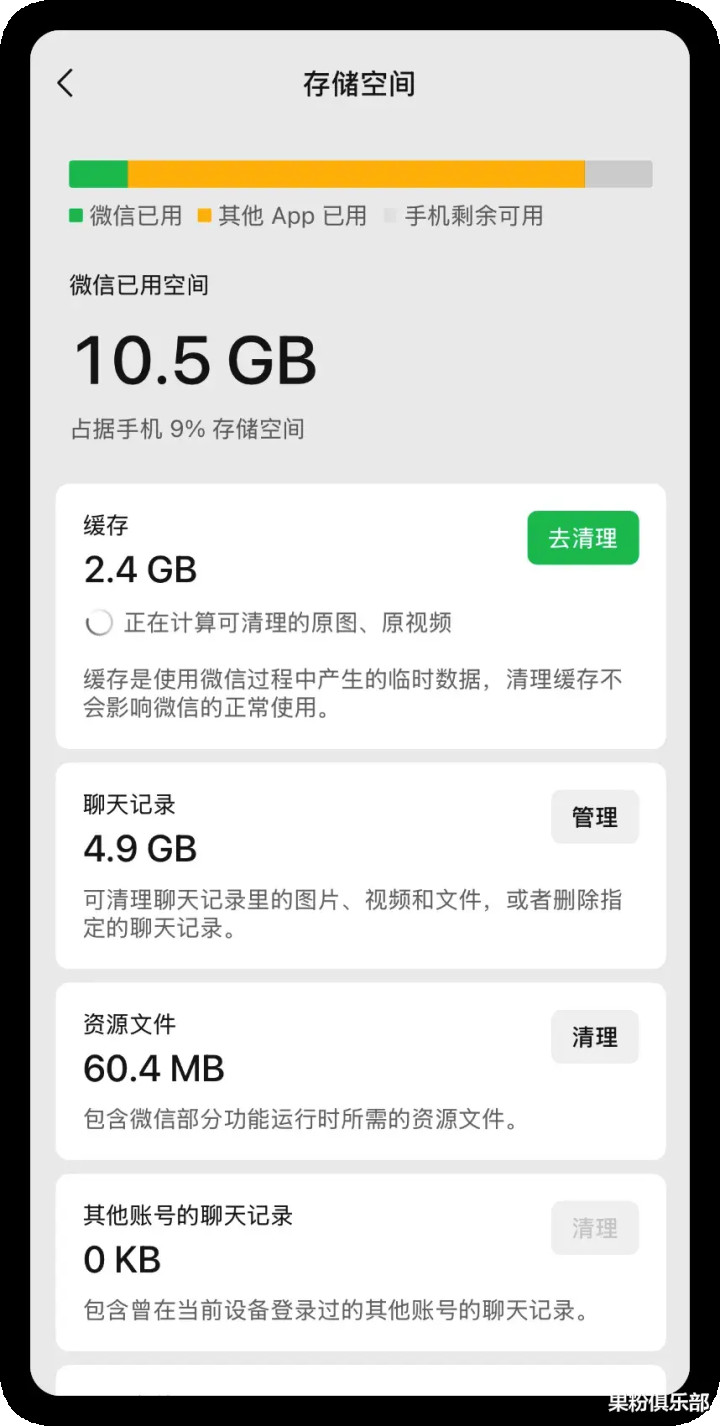Tap 清理 for 资源文件

(594, 1037)
